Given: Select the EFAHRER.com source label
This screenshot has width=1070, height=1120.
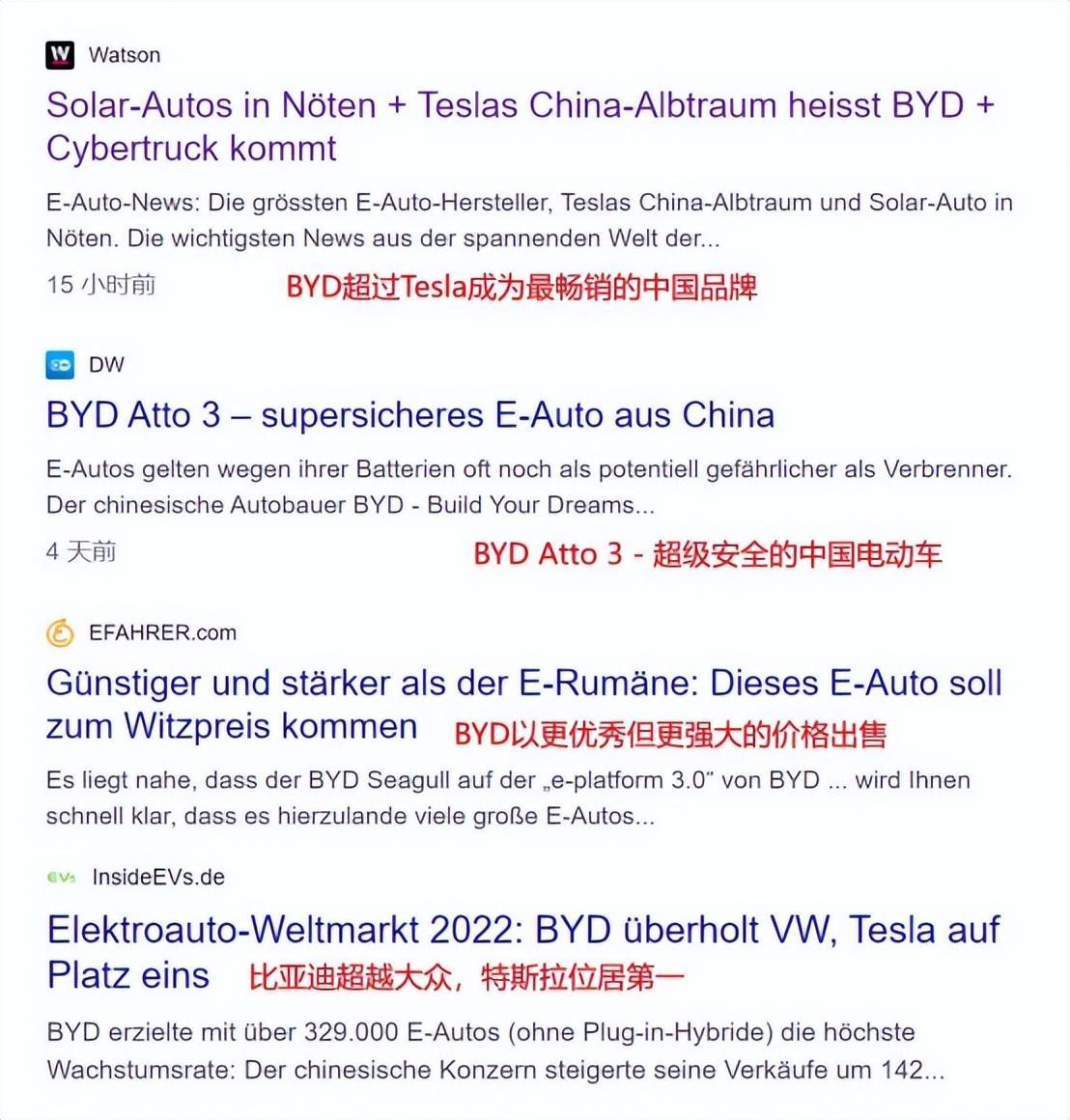Looking at the screenshot, I should [164, 632].
